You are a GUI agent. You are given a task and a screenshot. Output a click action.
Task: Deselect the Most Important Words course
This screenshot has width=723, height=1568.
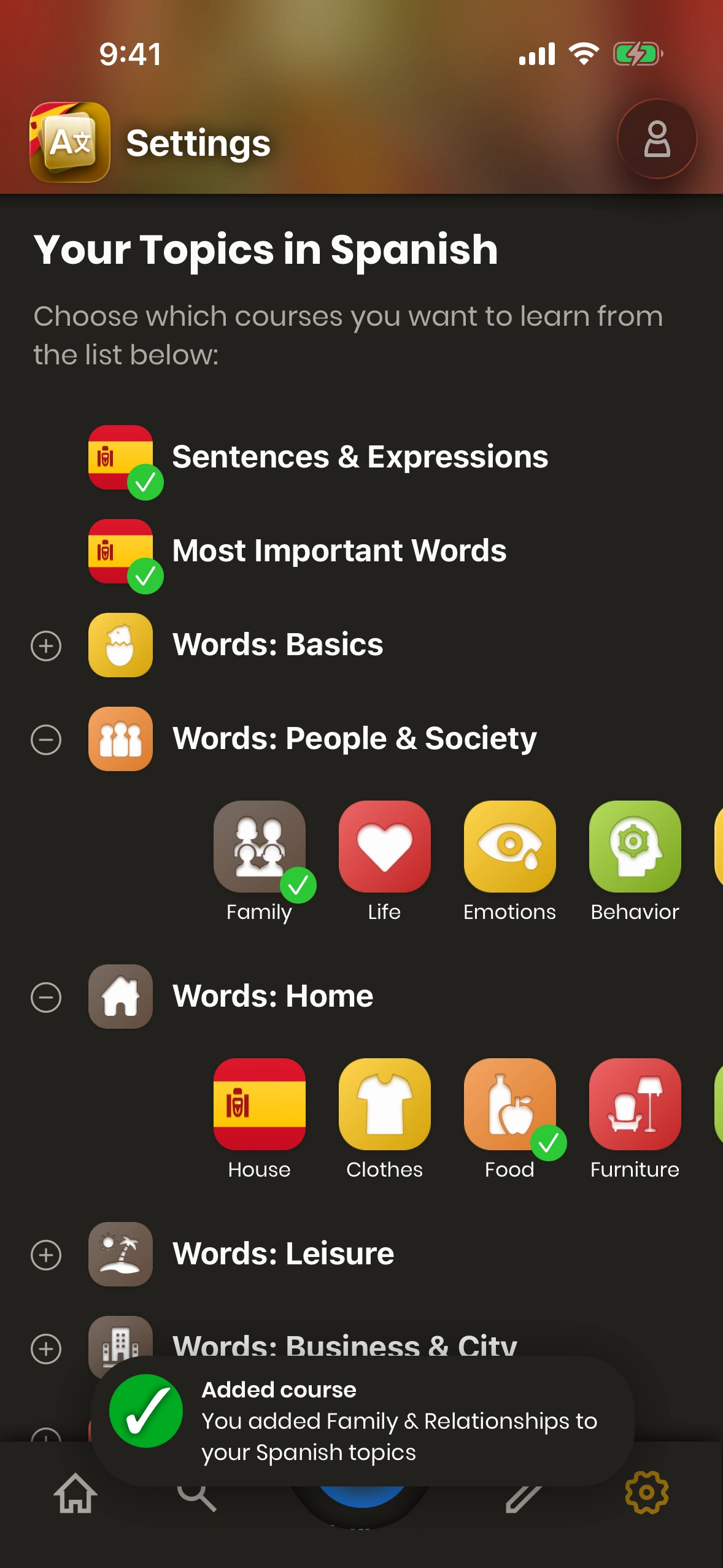[121, 551]
